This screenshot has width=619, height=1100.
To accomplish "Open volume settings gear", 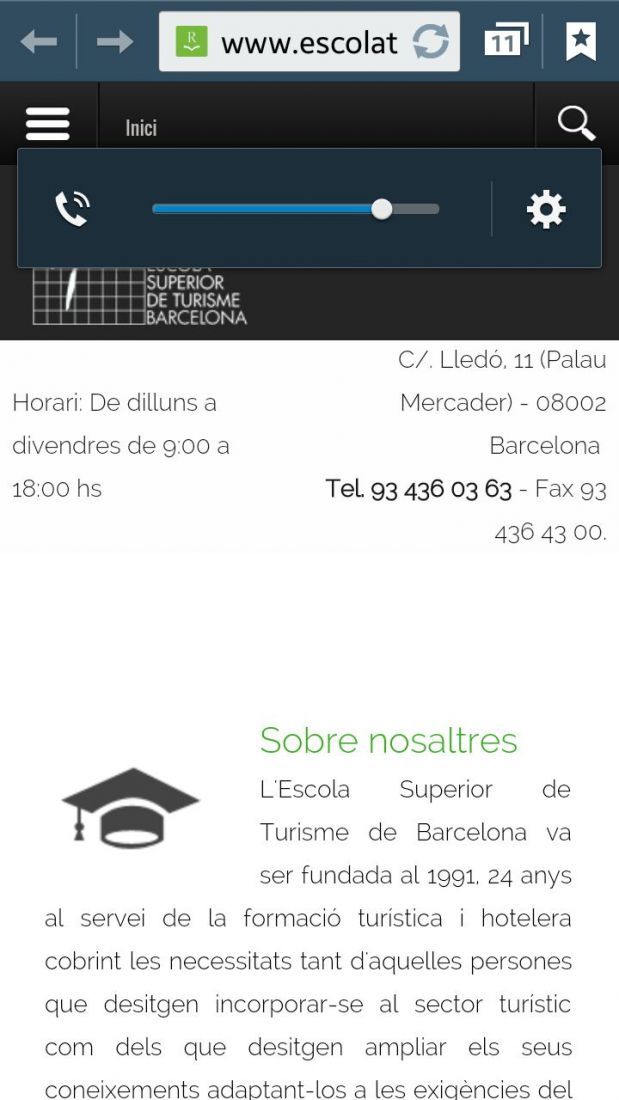I will (x=546, y=209).
